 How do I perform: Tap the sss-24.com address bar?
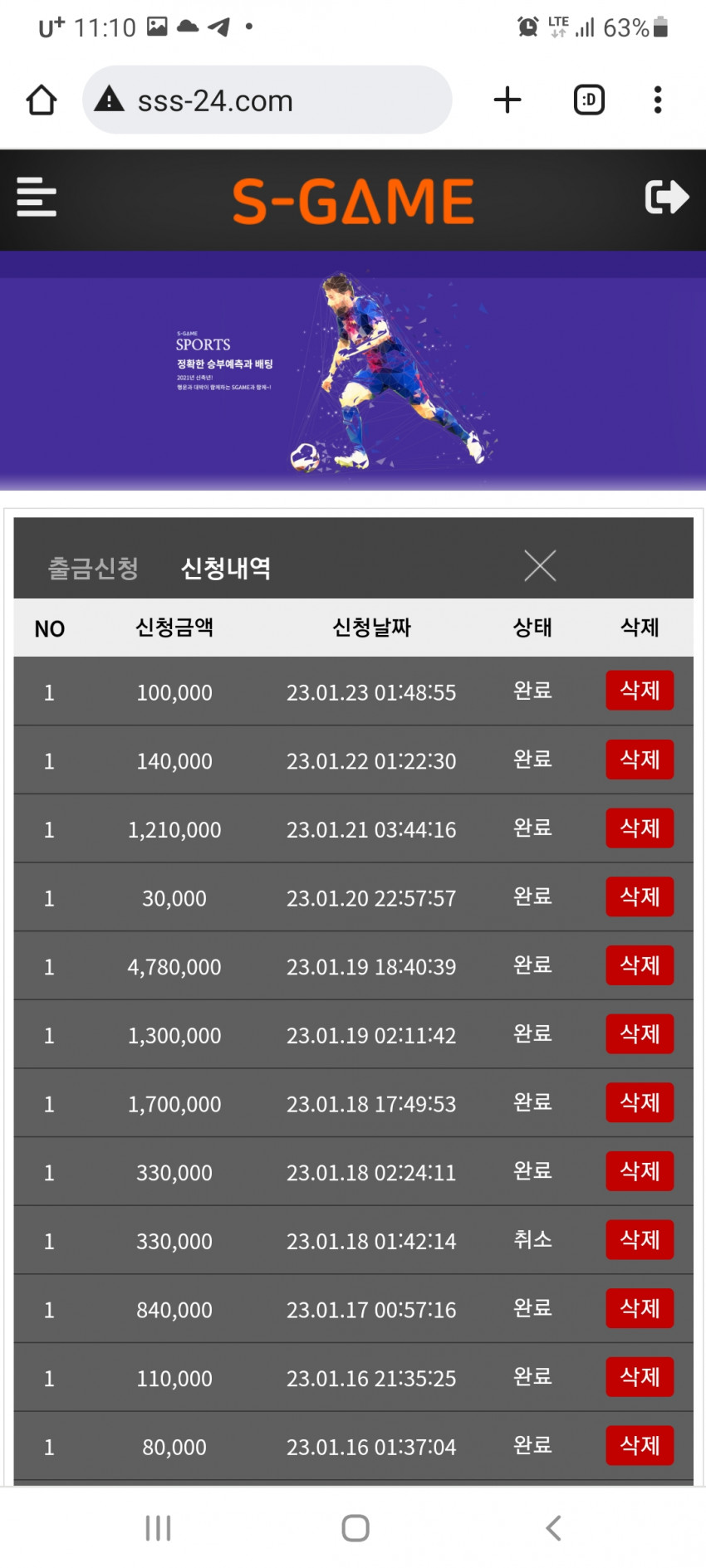(x=267, y=100)
